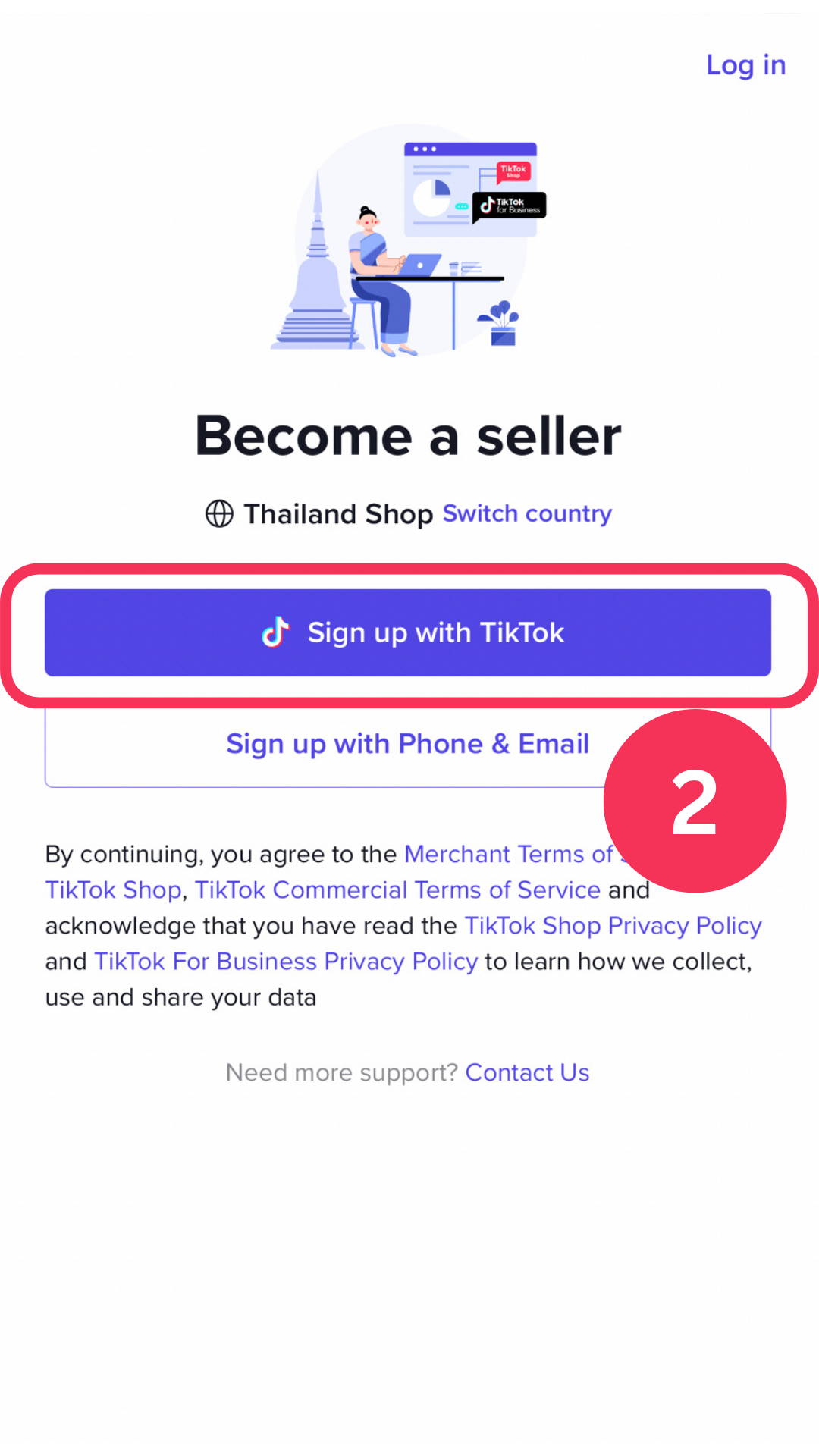Viewport: 819px width, 1456px height.
Task: Choose Sign up with Phone & Email
Action: 408,744
